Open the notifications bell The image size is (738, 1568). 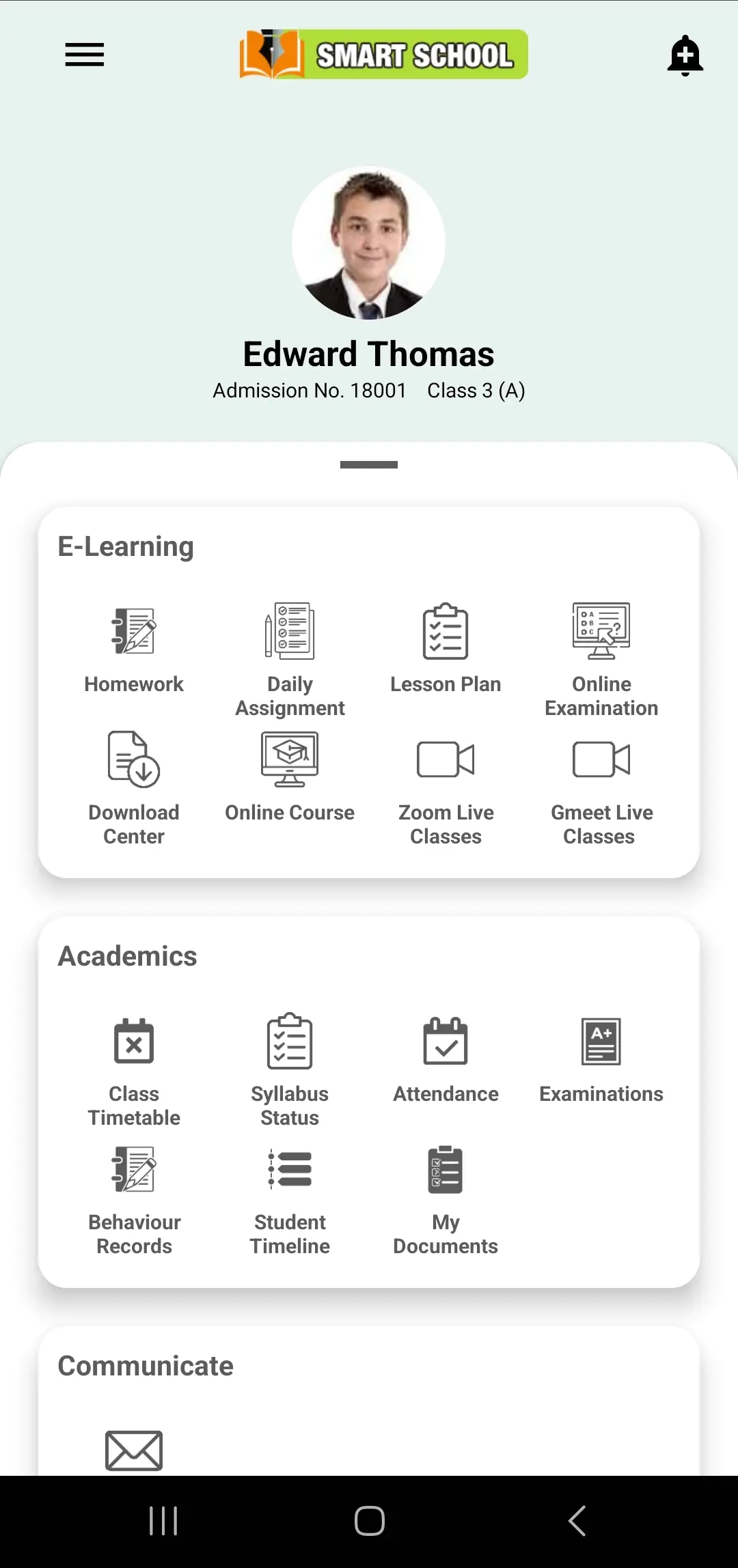click(685, 55)
